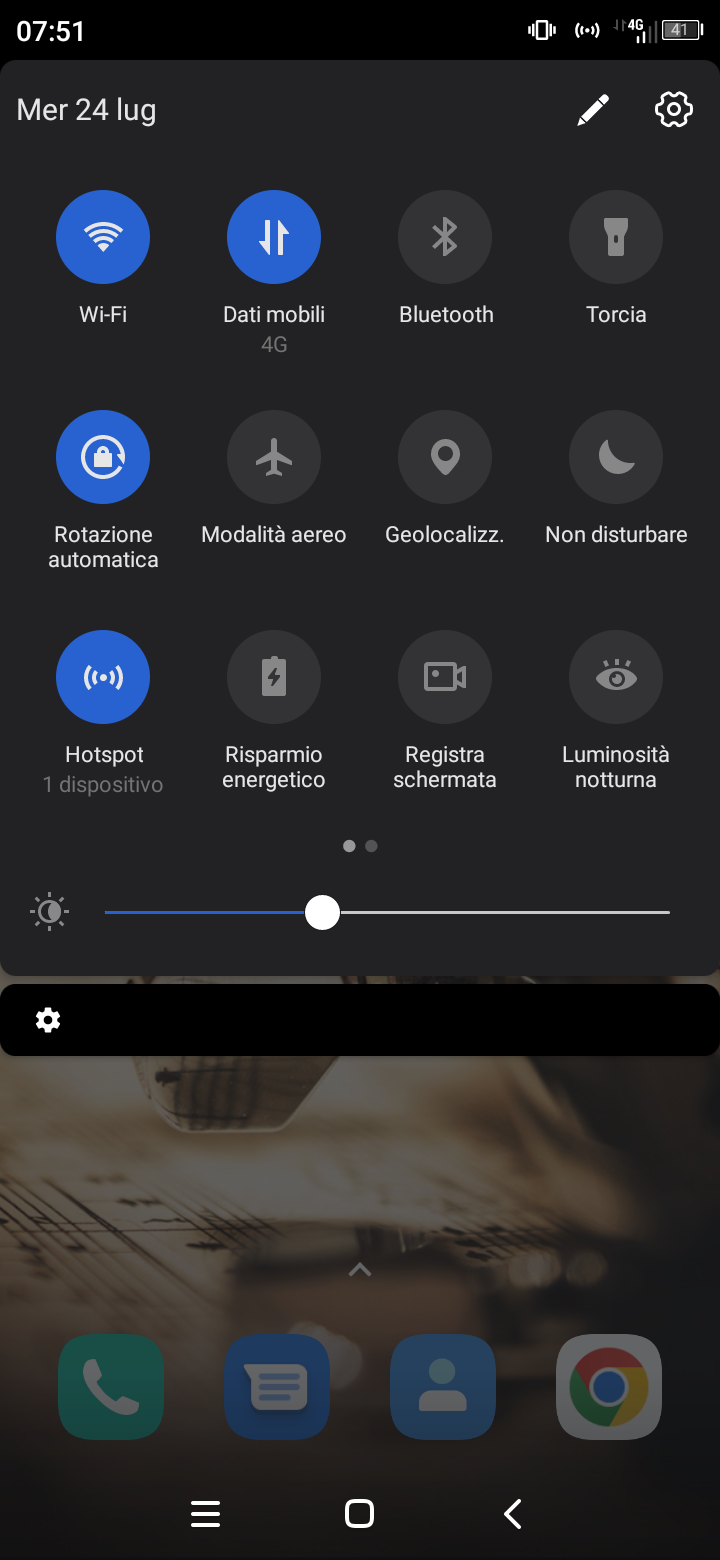The height and width of the screenshot is (1560, 720).
Task: Go to the second quick settings page dot
Action: pyautogui.click(x=371, y=846)
